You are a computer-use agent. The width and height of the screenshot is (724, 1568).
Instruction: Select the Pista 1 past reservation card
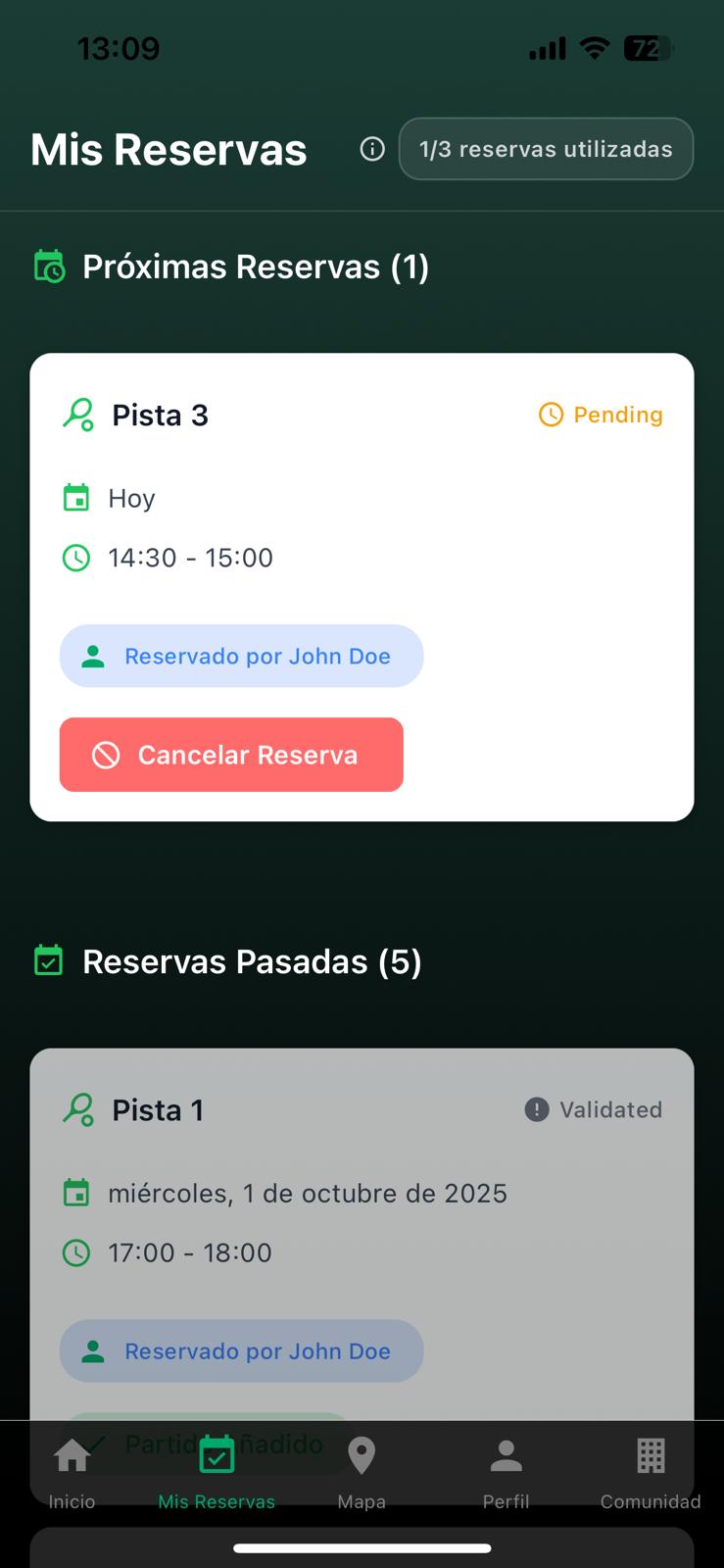click(362, 1176)
